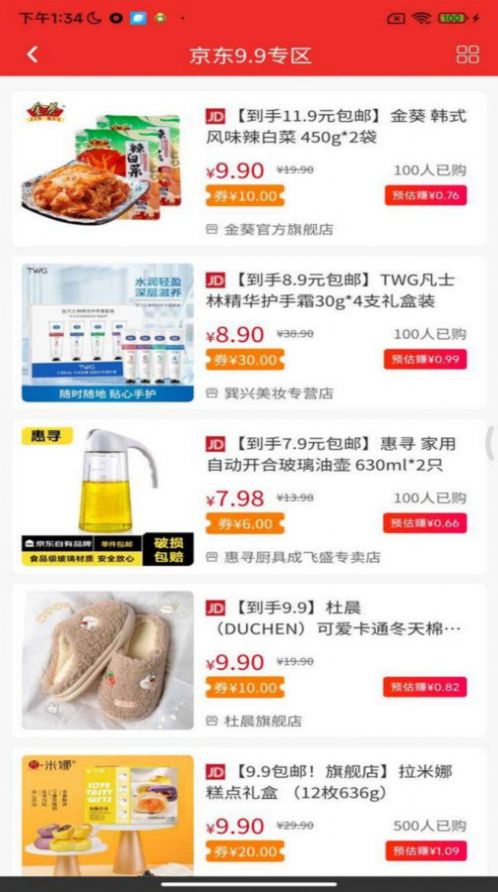Screen dimensions: 498x892
Task: Open the 拉米娜糕点礼盒 product card
Action: coord(249,812)
